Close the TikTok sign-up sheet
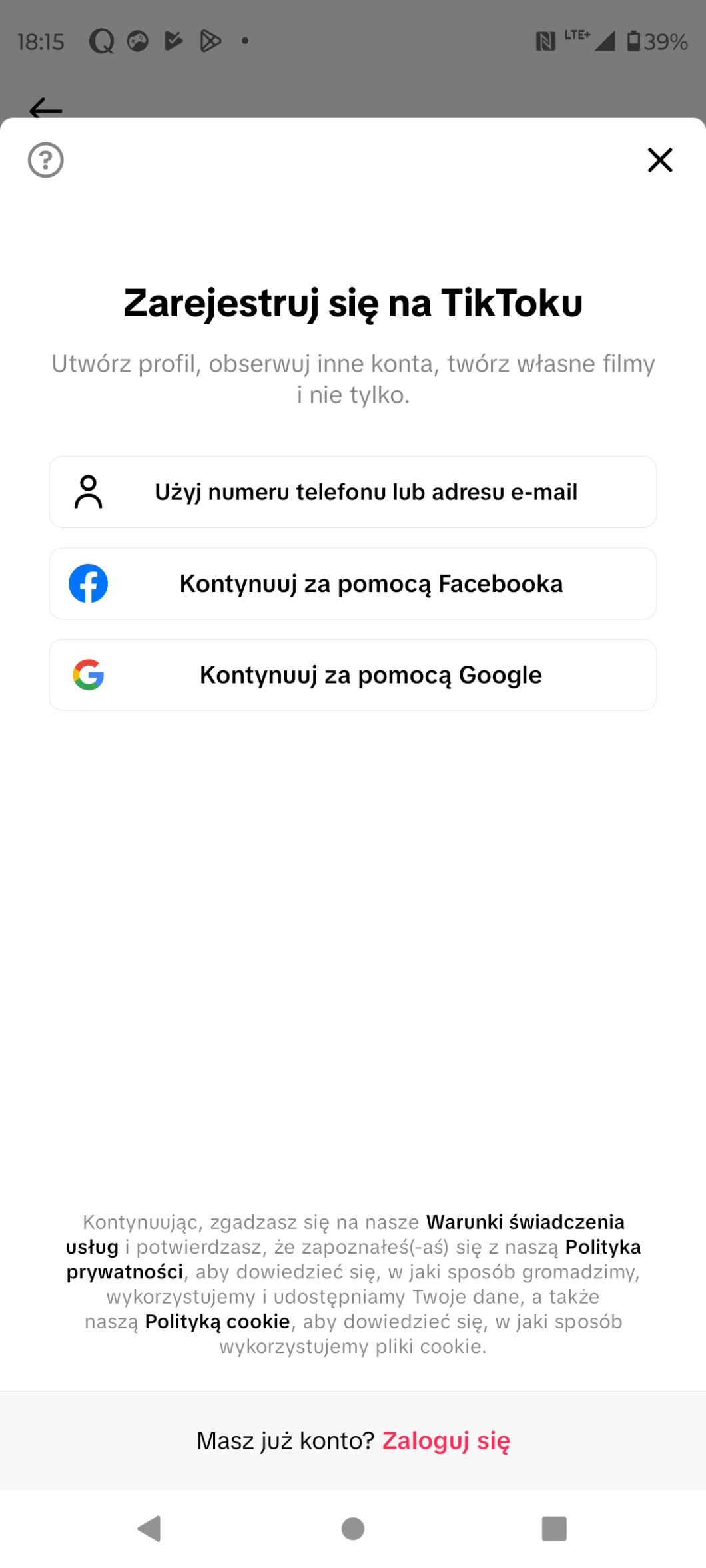The width and height of the screenshot is (706, 1568). tap(659, 160)
